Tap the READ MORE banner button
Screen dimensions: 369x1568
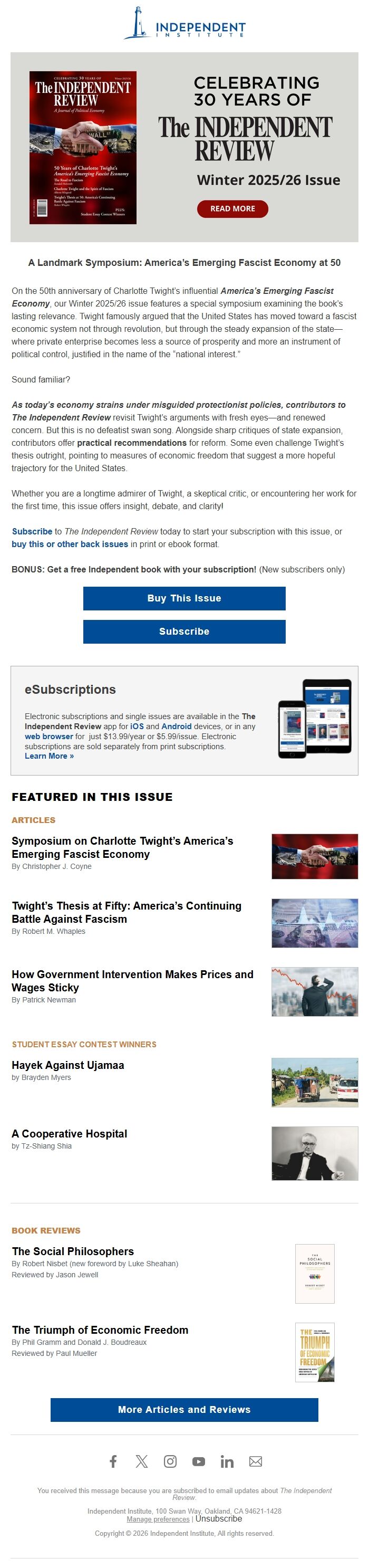(232, 208)
